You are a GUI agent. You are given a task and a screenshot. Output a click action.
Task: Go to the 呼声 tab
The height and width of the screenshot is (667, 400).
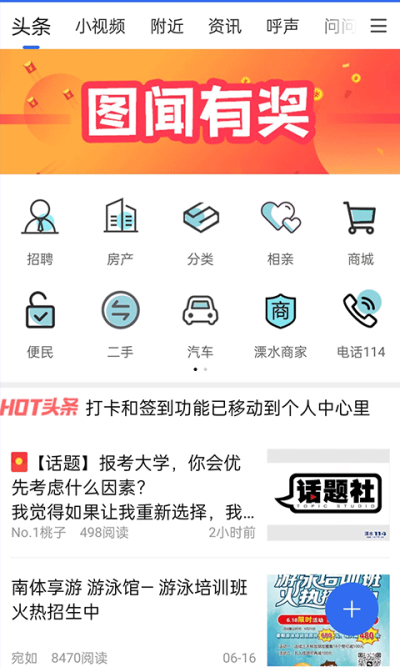pos(283,26)
